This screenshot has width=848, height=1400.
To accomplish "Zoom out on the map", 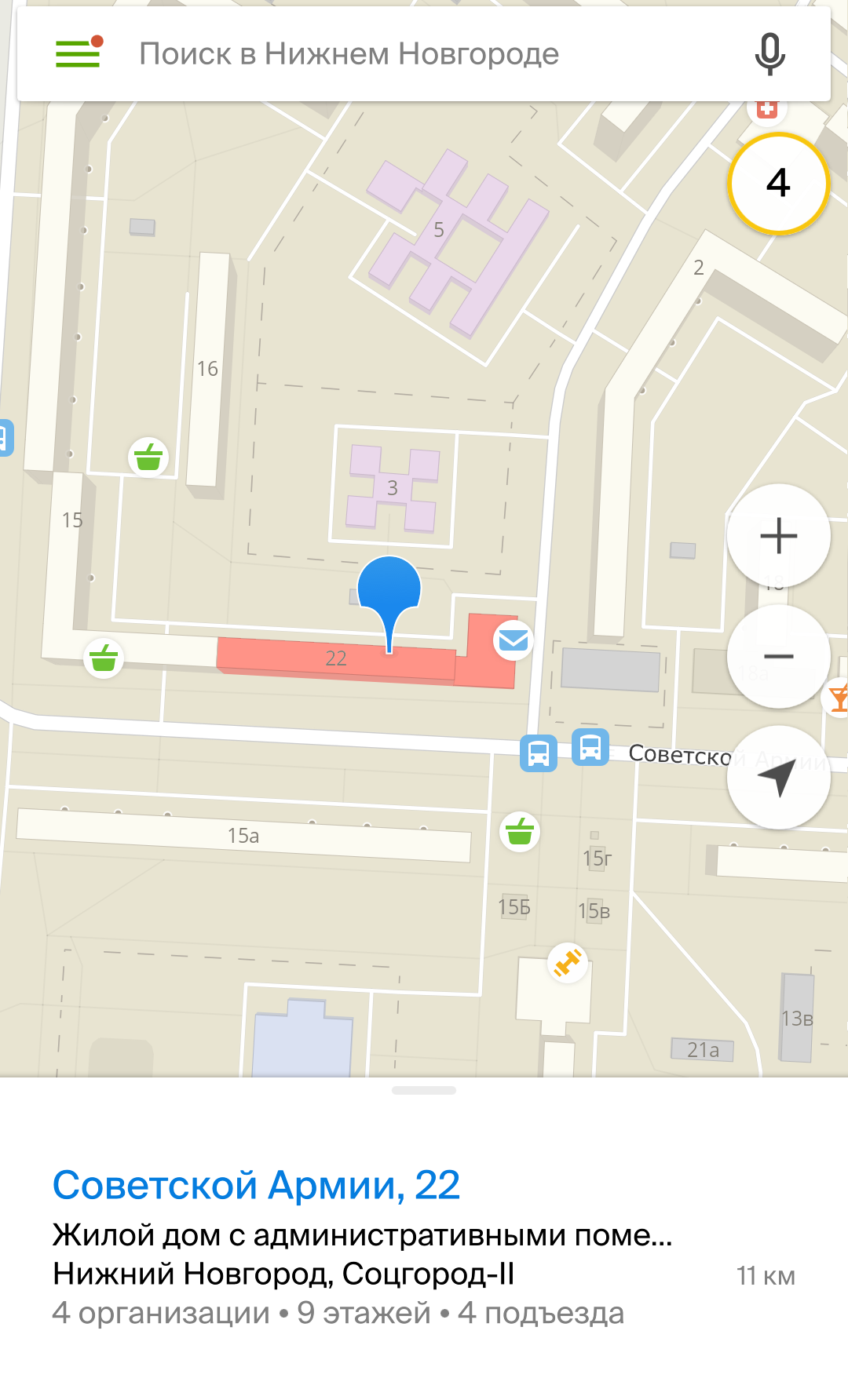I will (778, 656).
